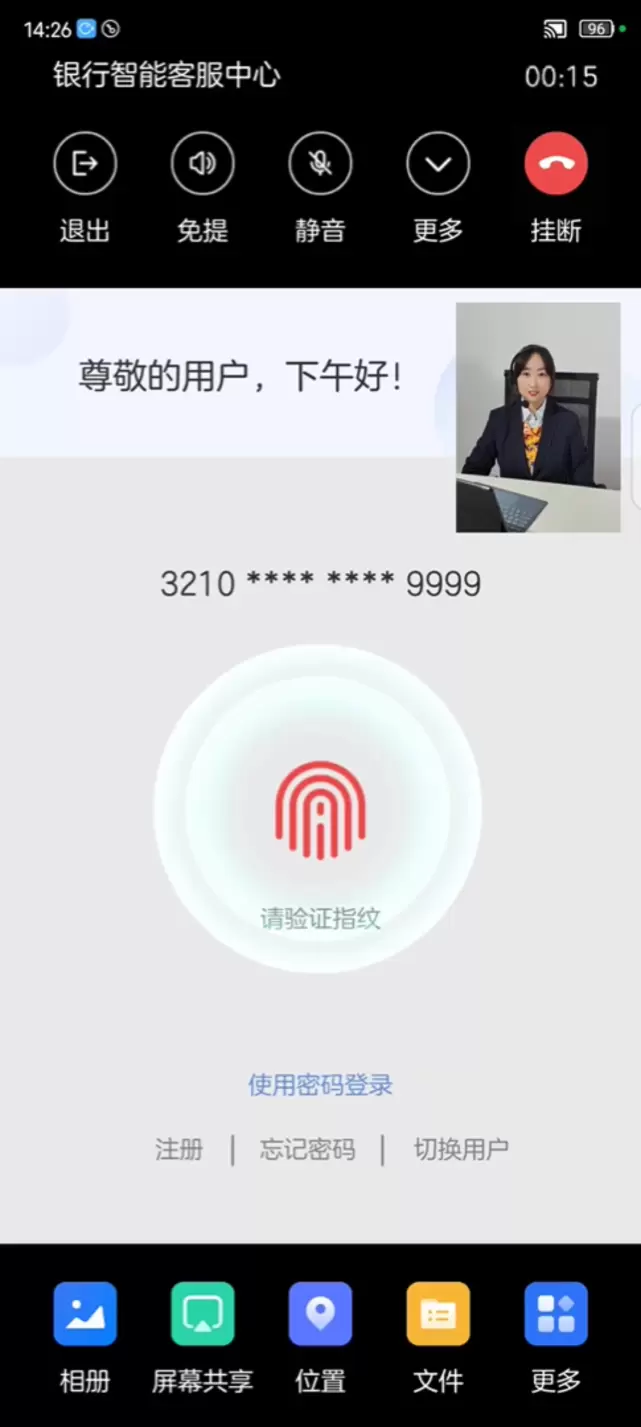Tap the fingerprint icon to verify
This screenshot has height=1427, width=641.
pyautogui.click(x=320, y=810)
